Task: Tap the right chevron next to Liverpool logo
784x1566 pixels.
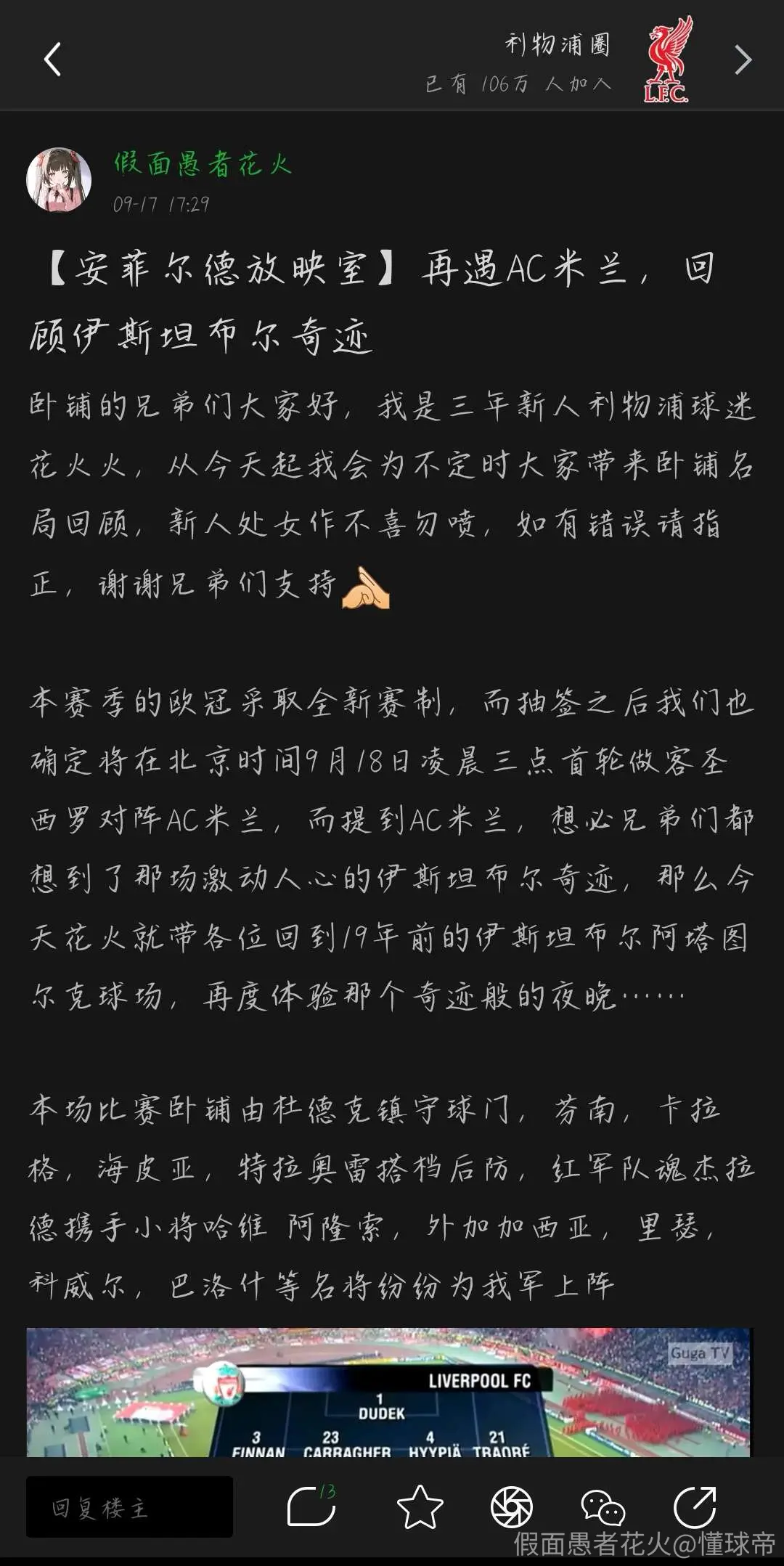Action: [743, 60]
